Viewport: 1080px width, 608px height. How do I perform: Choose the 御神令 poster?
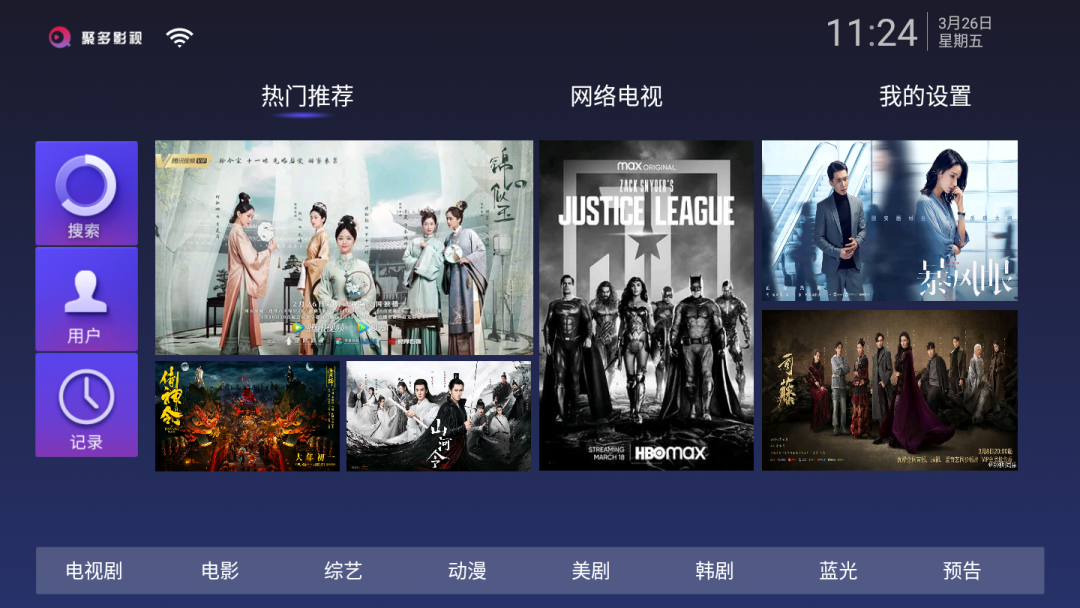(x=247, y=416)
